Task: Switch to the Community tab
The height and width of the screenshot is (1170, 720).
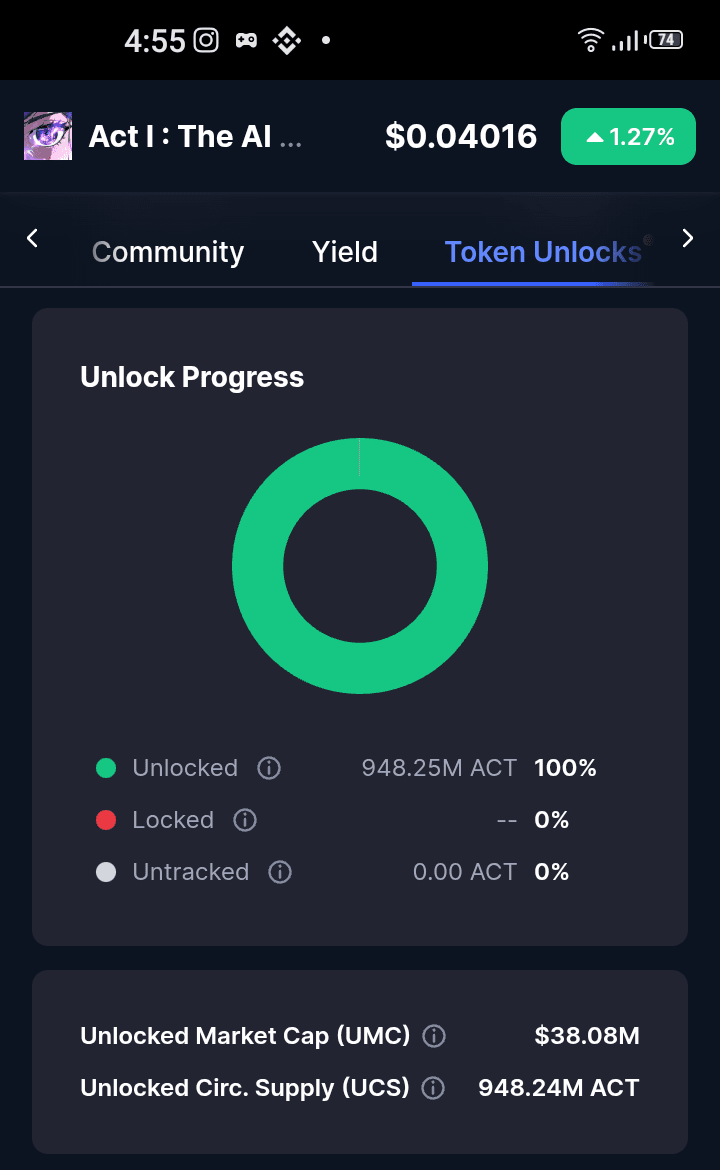Action: (168, 252)
